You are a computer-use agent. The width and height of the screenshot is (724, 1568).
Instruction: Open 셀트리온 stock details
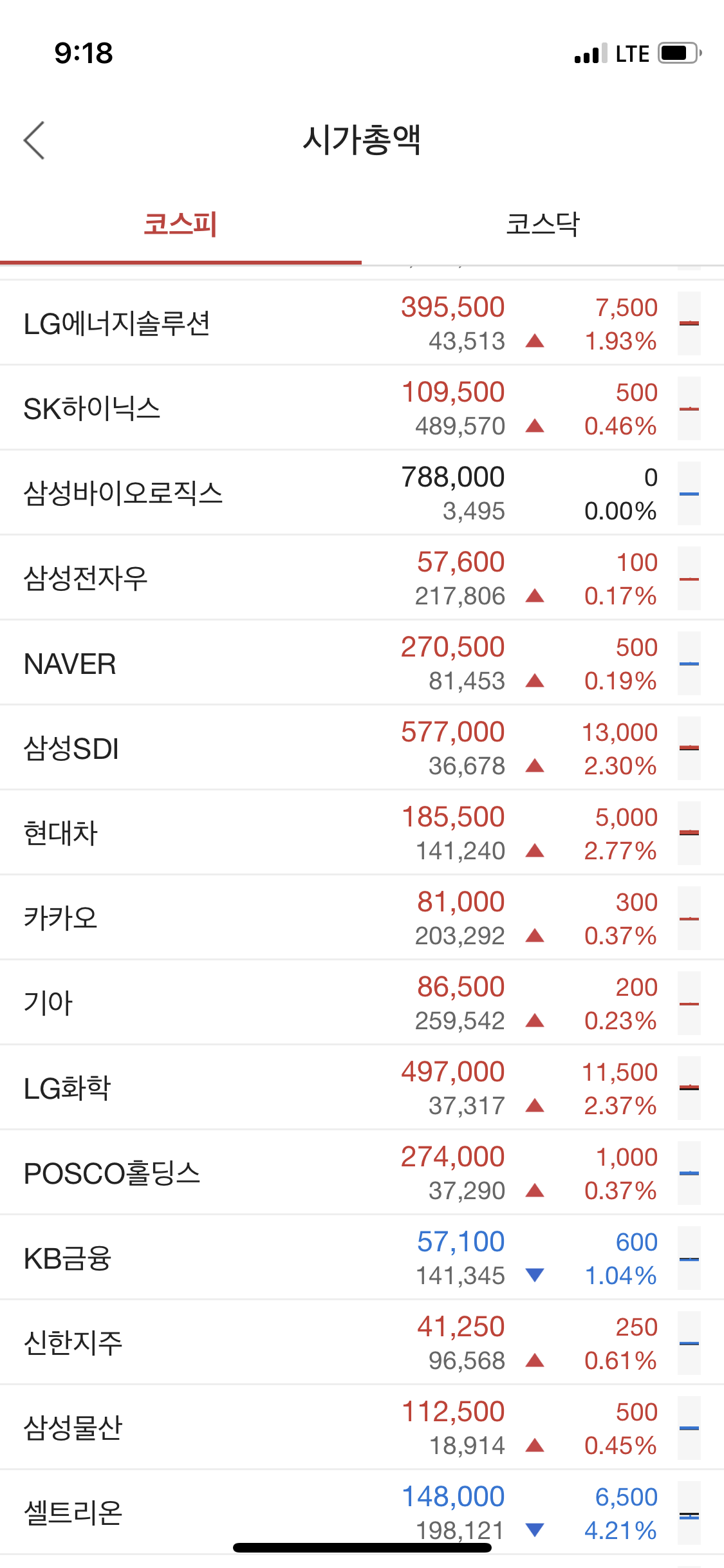pyautogui.click(x=362, y=1513)
